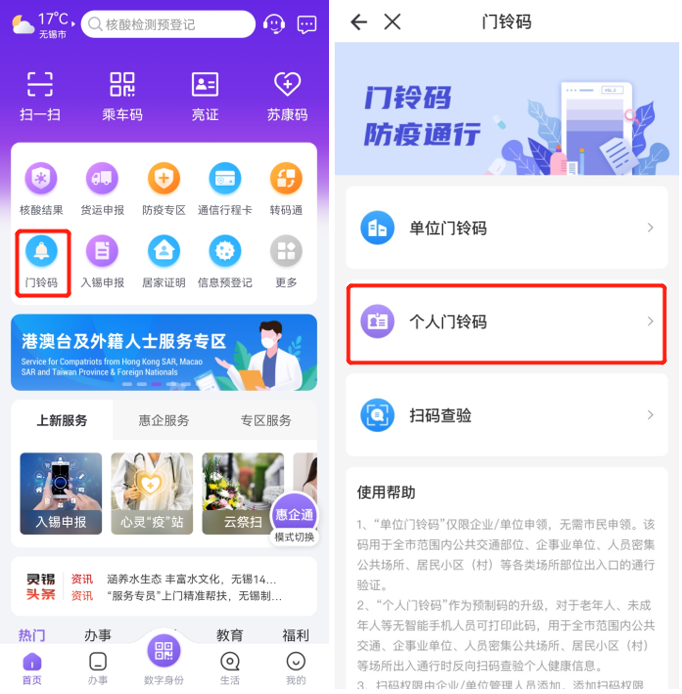Switch to the 我的 bottom tab
682x694 pixels.
[296, 667]
